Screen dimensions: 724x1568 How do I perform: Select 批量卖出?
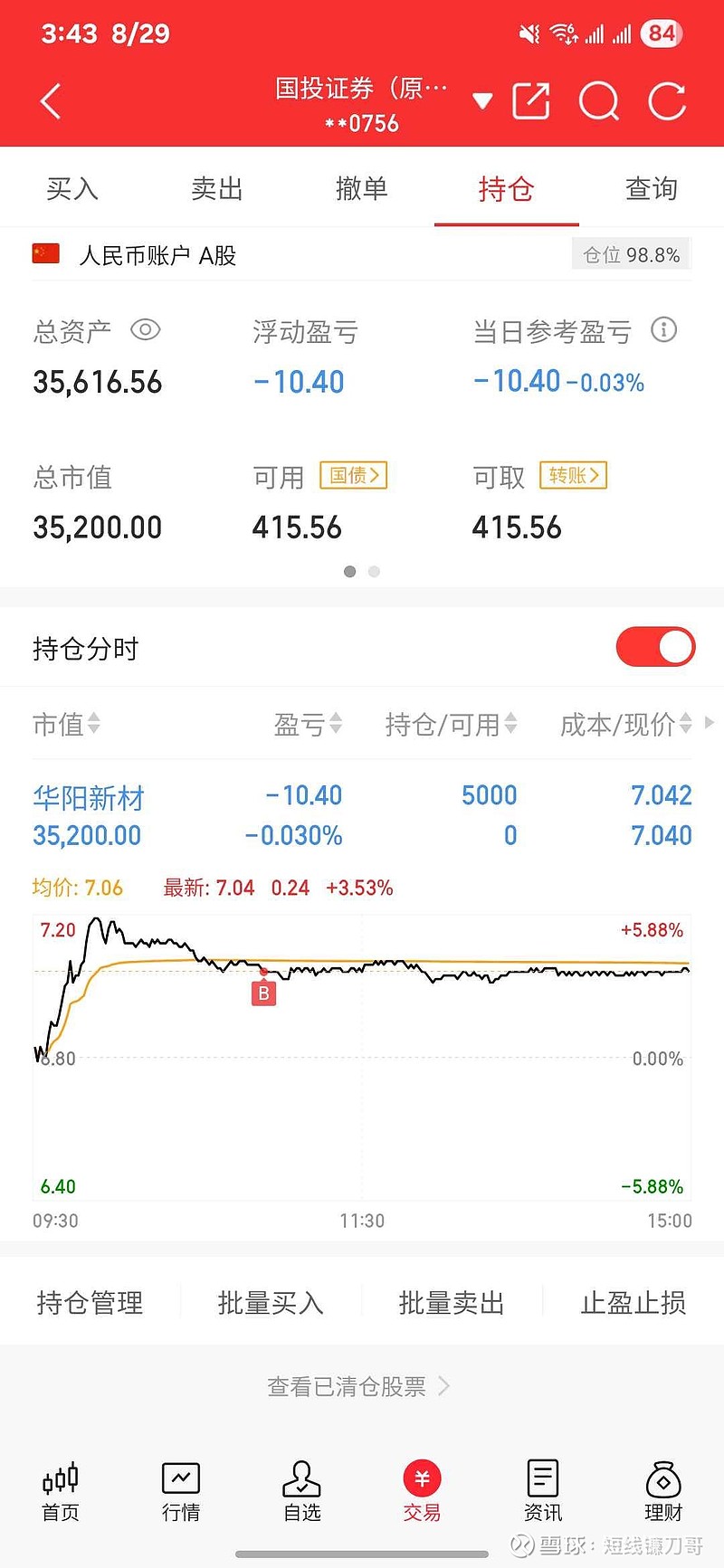click(x=452, y=1303)
